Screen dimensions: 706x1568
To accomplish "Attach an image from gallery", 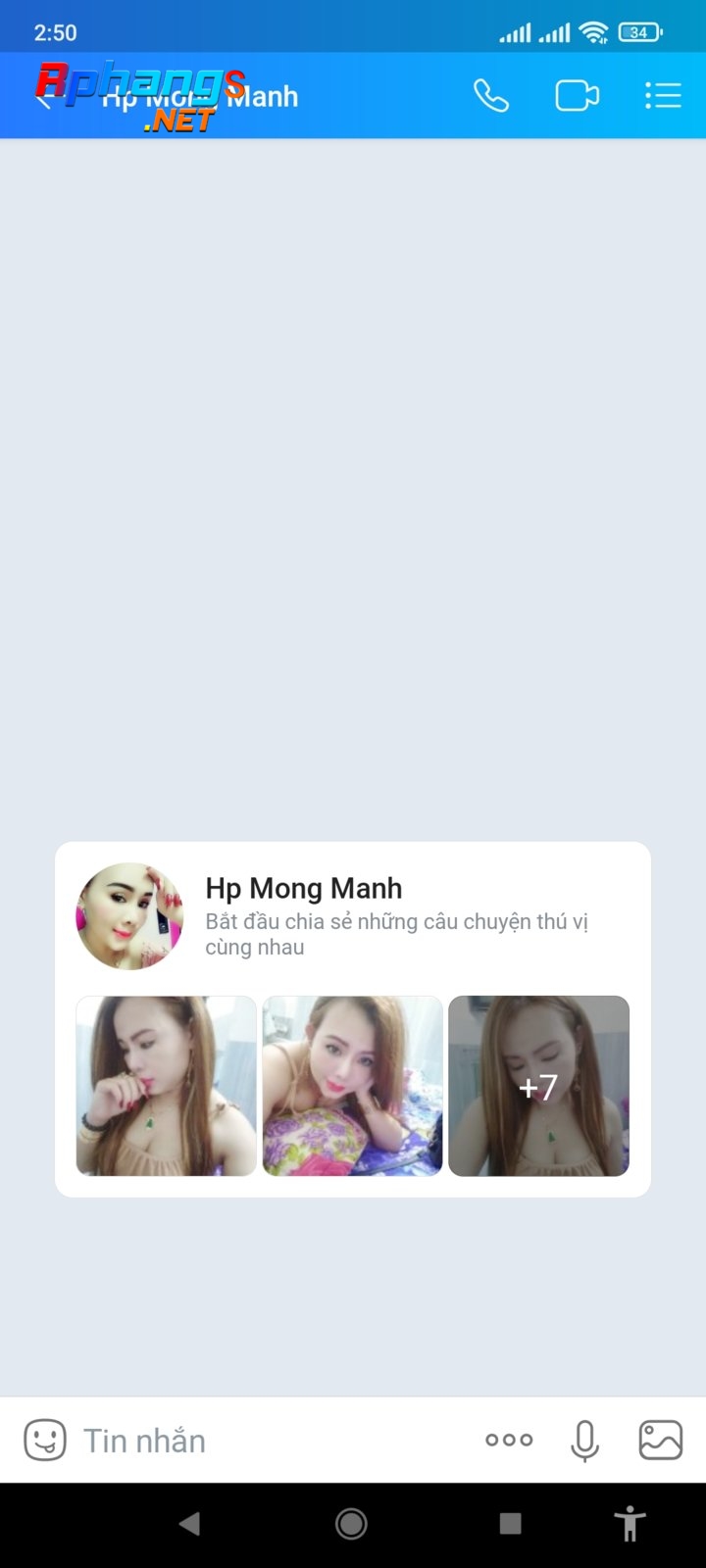I will [660, 1441].
